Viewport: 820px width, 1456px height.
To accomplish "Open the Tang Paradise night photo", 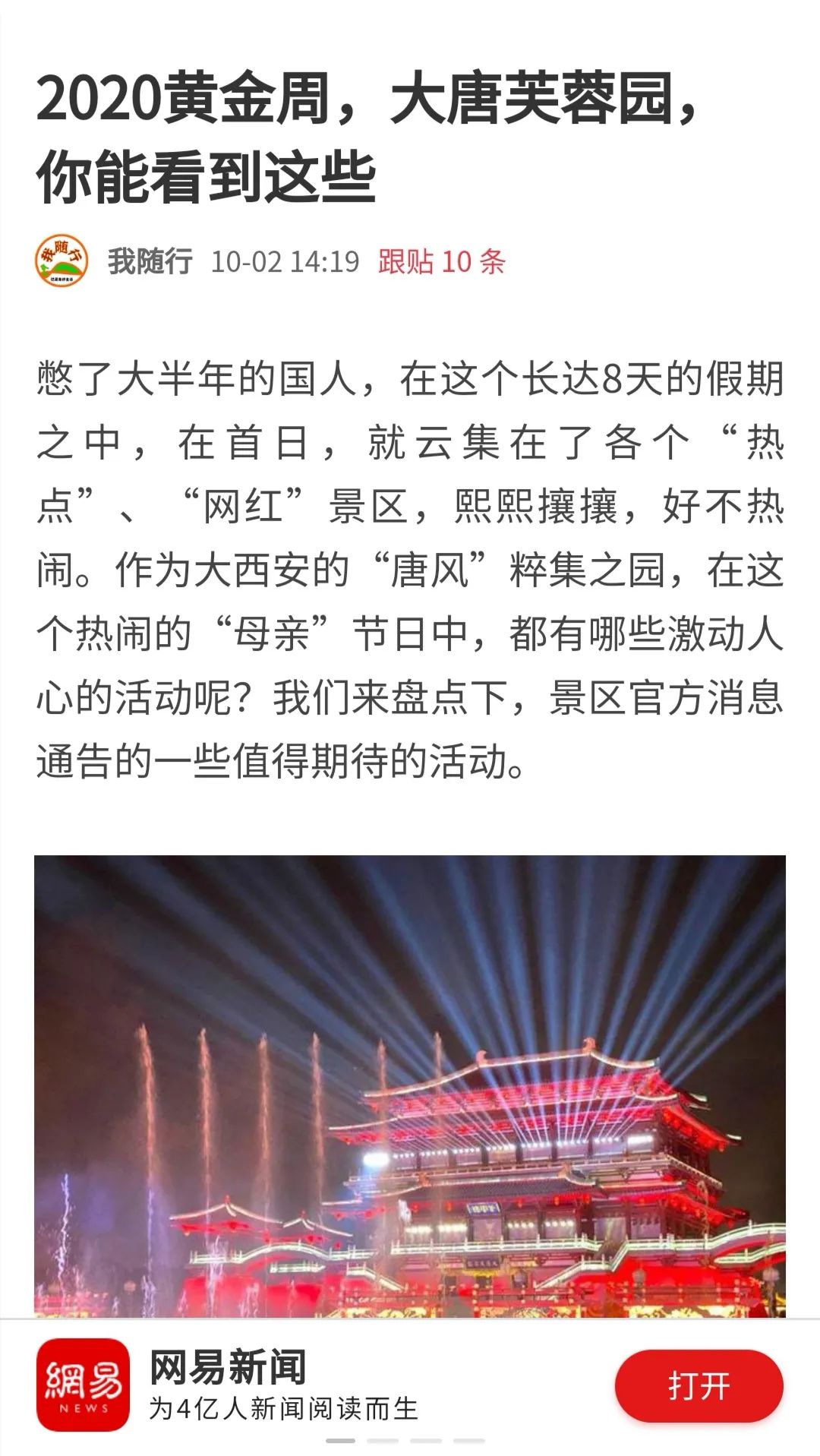I will coord(410,1087).
